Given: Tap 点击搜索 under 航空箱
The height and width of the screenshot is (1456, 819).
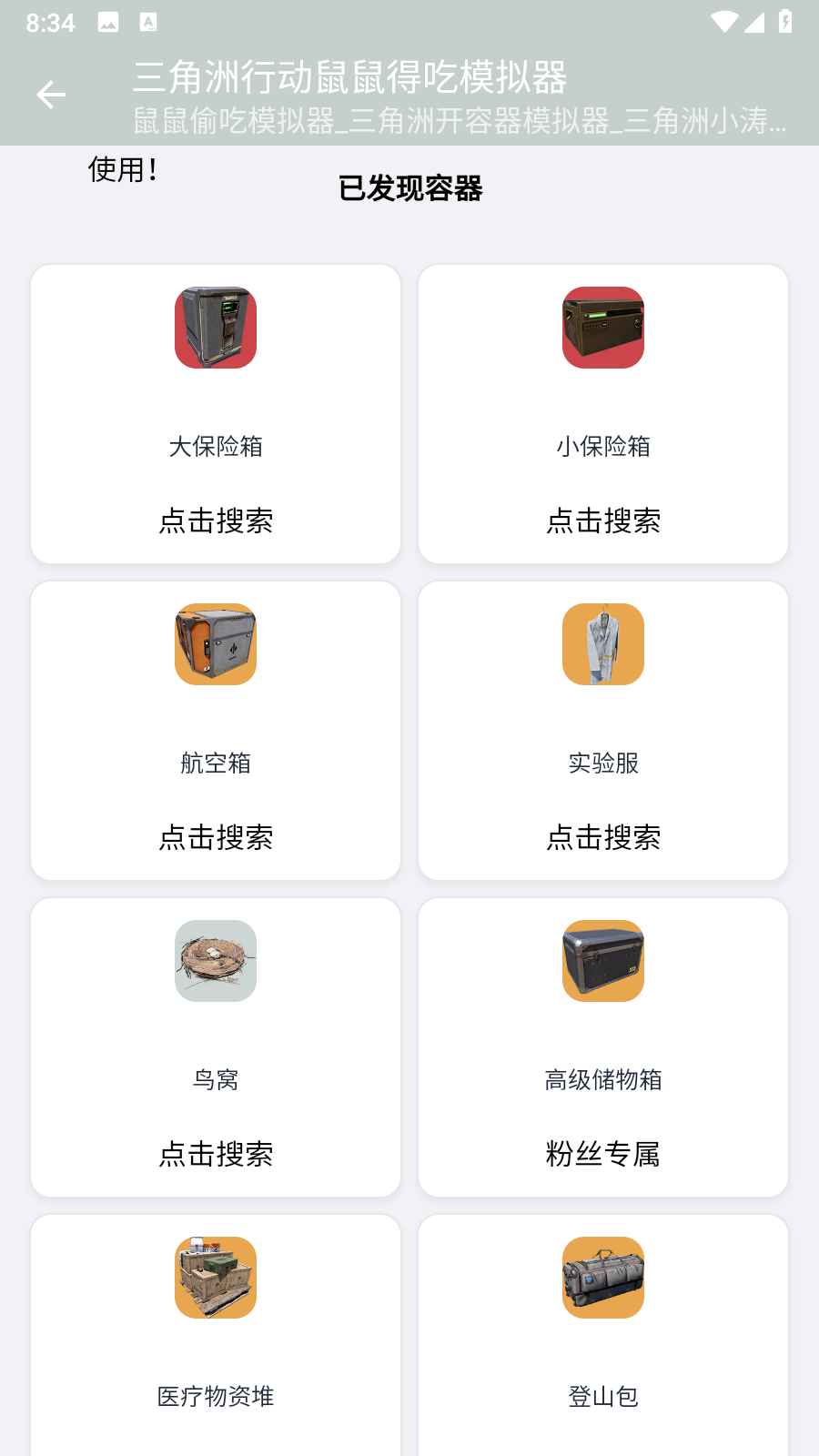Looking at the screenshot, I should (x=216, y=837).
